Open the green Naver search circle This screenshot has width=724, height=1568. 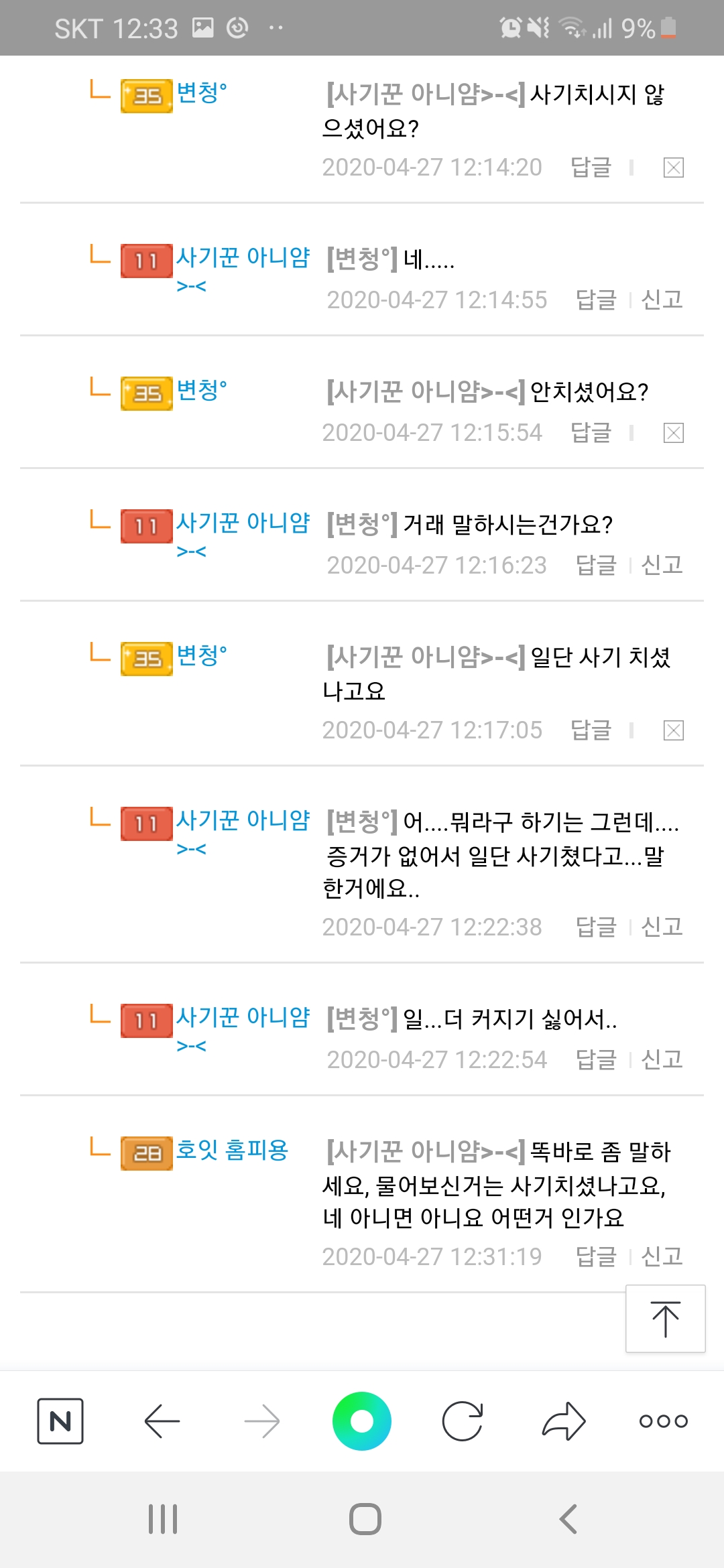[362, 1421]
